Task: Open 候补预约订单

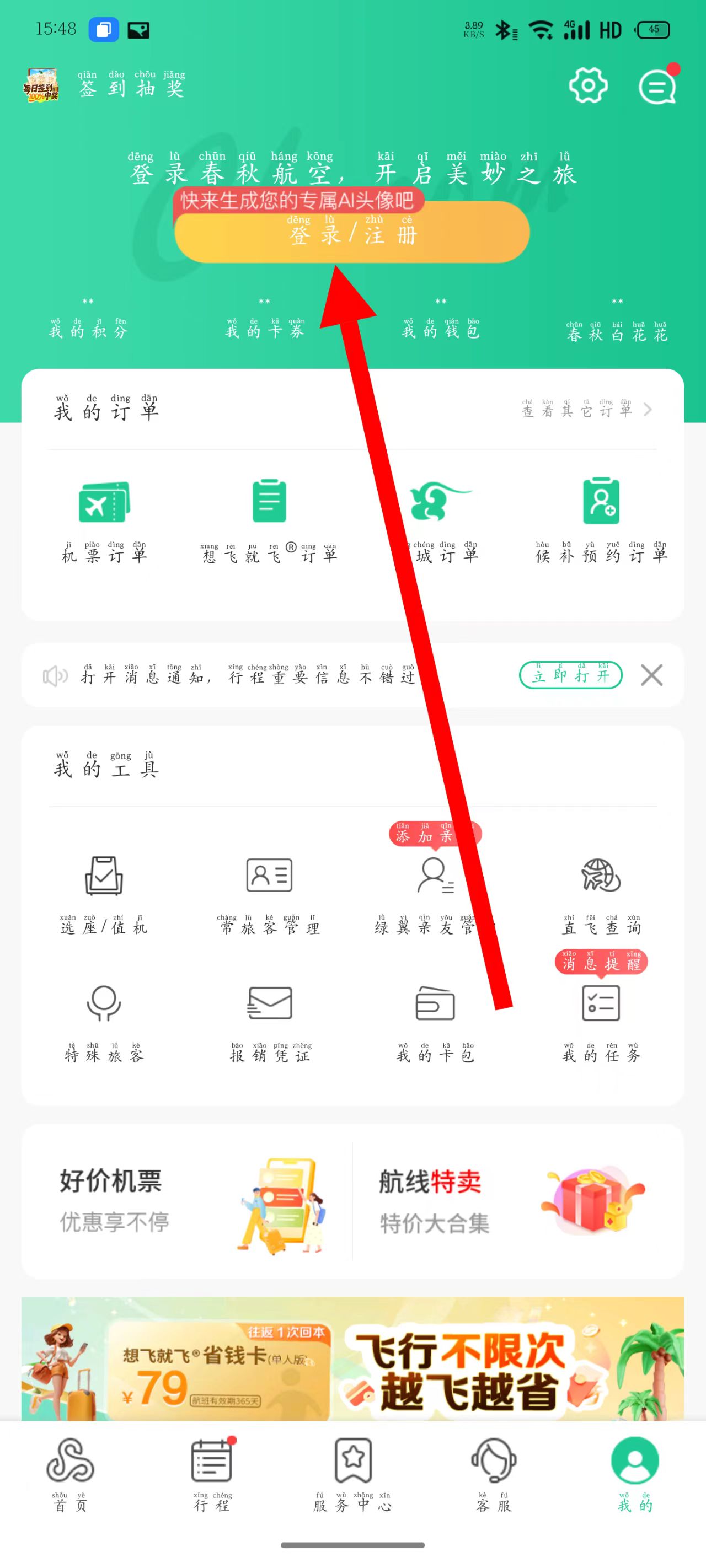Action: (x=601, y=520)
